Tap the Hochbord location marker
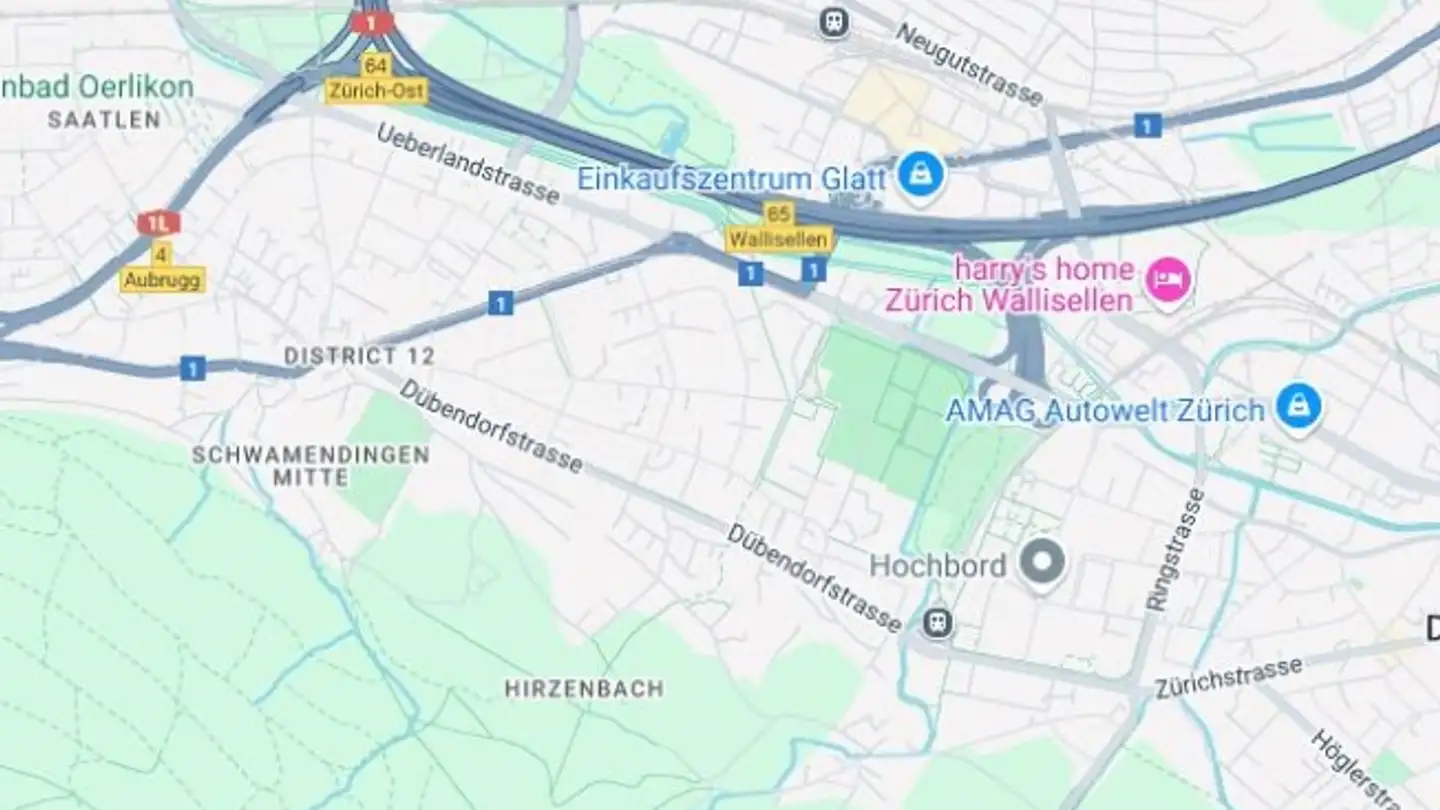The width and height of the screenshot is (1440, 810). click(x=1042, y=563)
